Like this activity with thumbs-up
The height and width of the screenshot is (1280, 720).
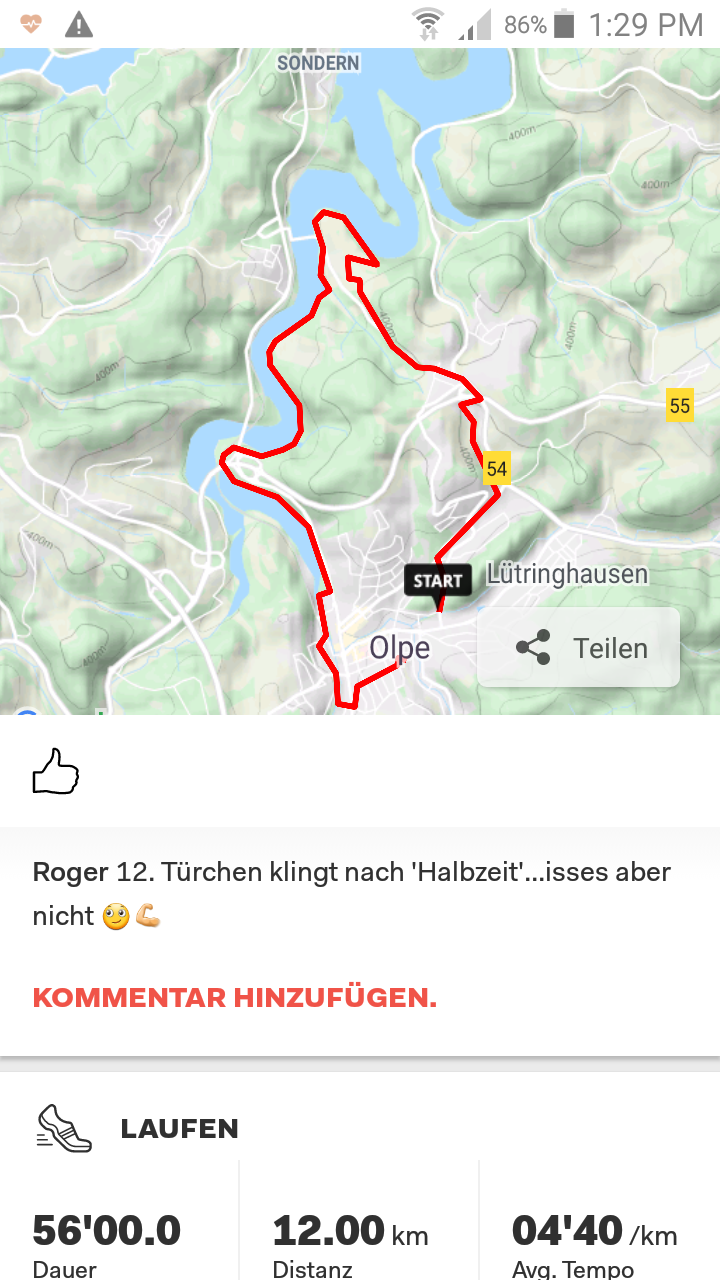(56, 771)
